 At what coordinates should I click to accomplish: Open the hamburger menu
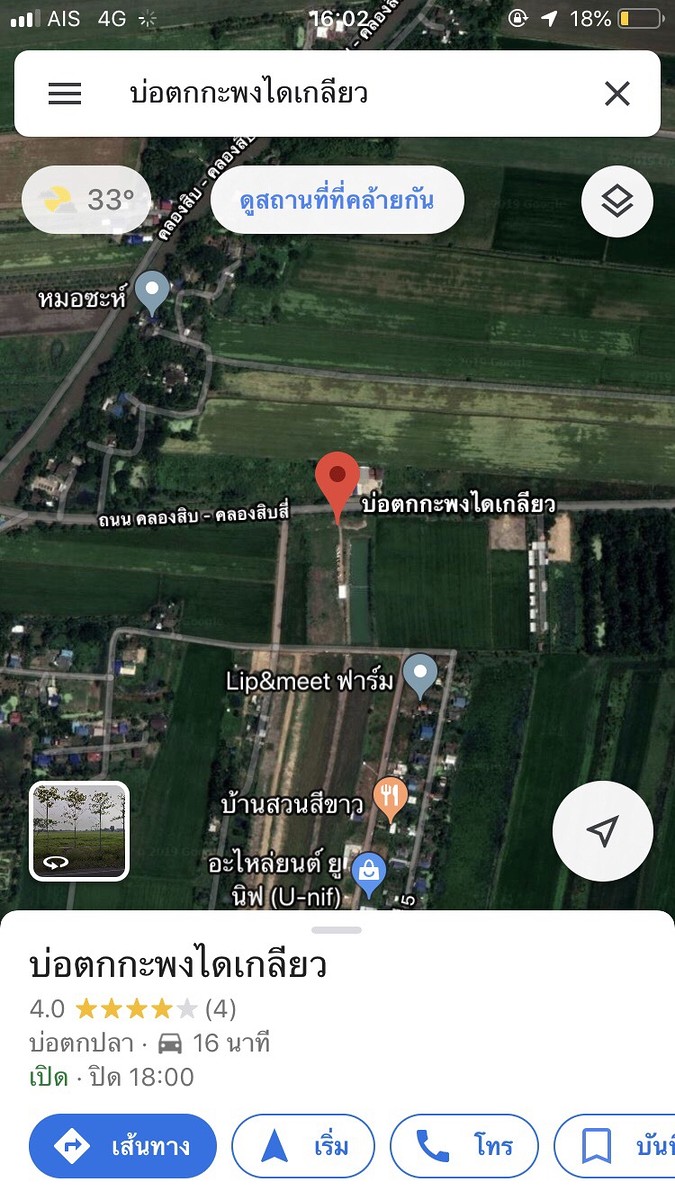click(65, 94)
